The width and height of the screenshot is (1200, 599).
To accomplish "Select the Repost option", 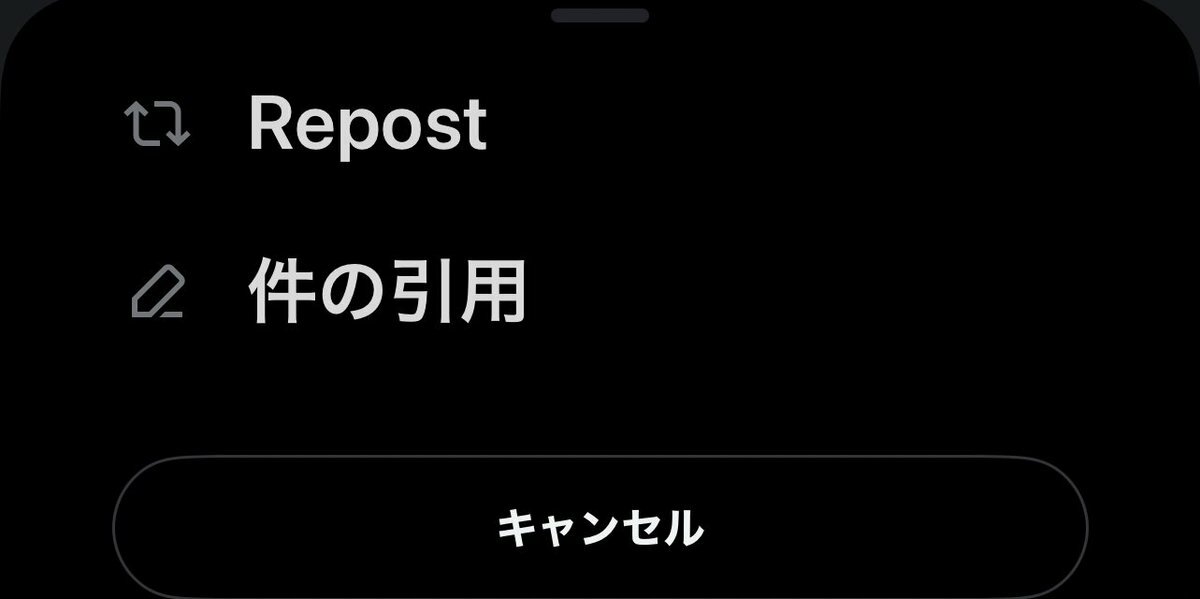I will tap(366, 126).
